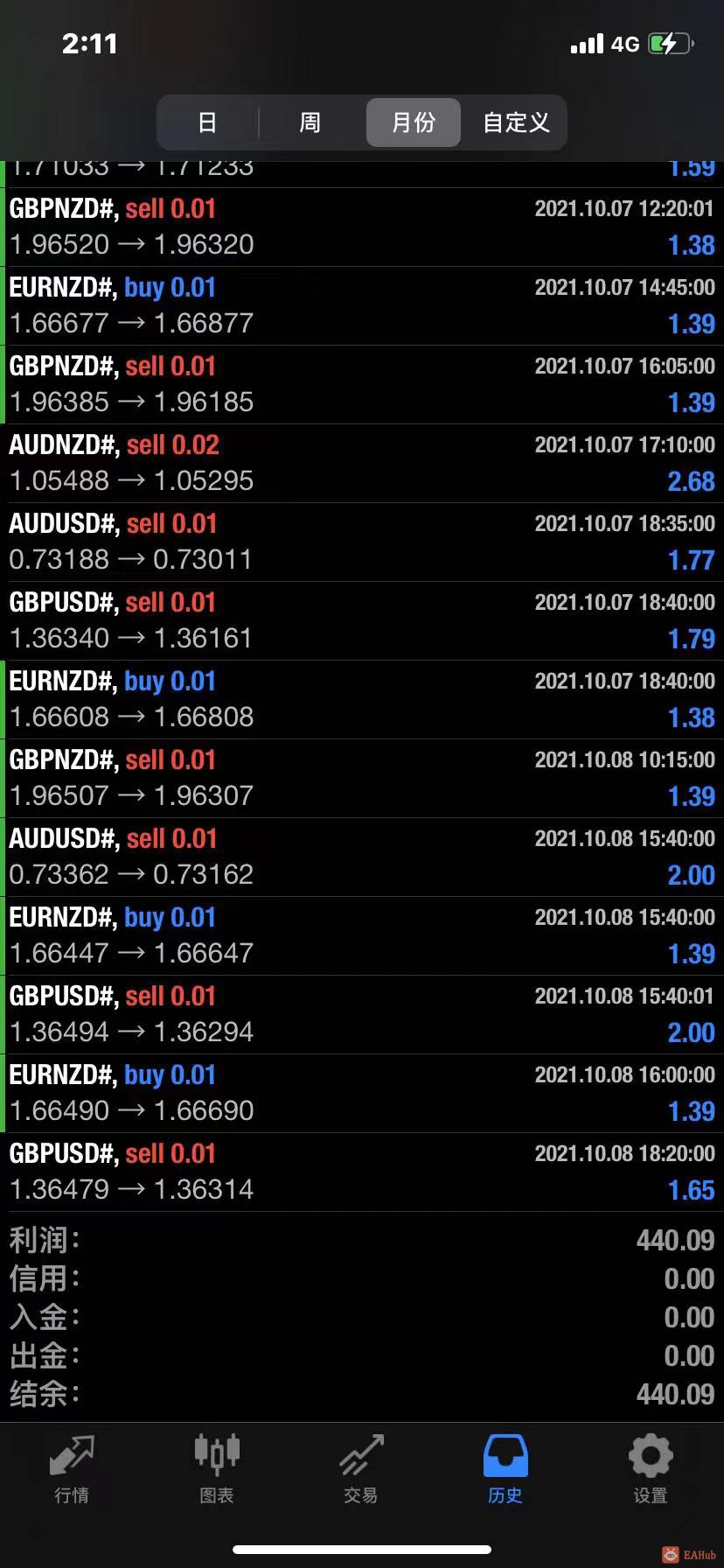
Task: Switch to the 周 period filter
Action: tap(310, 122)
